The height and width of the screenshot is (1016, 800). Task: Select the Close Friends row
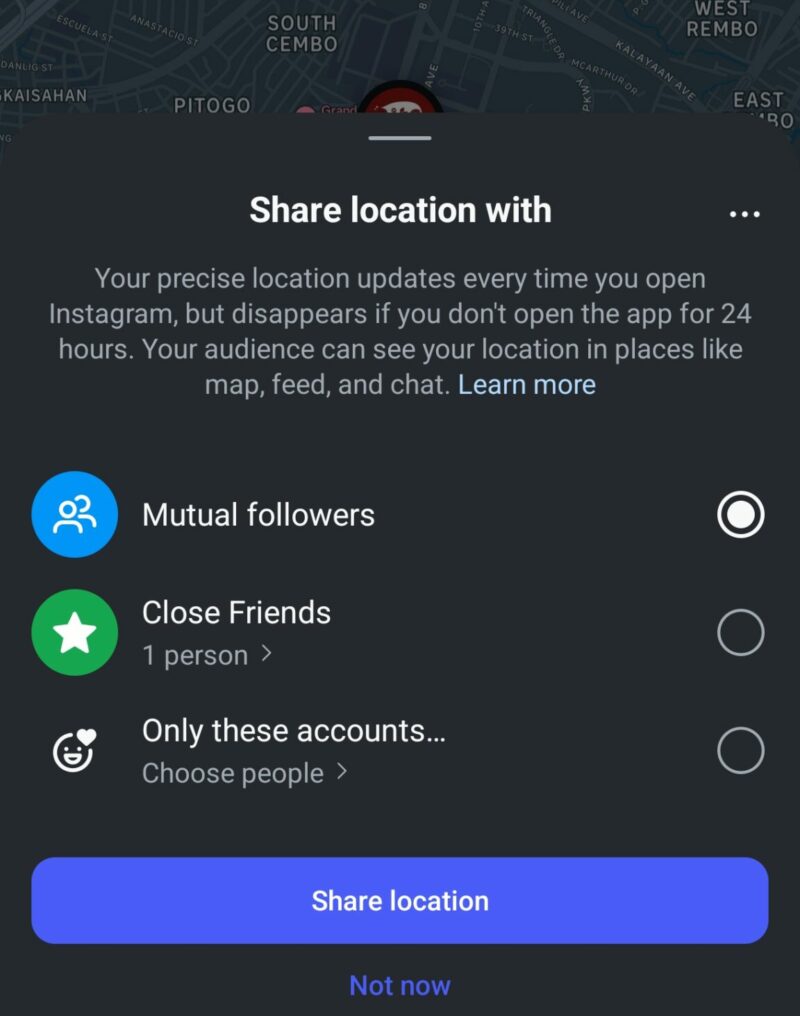(237, 612)
